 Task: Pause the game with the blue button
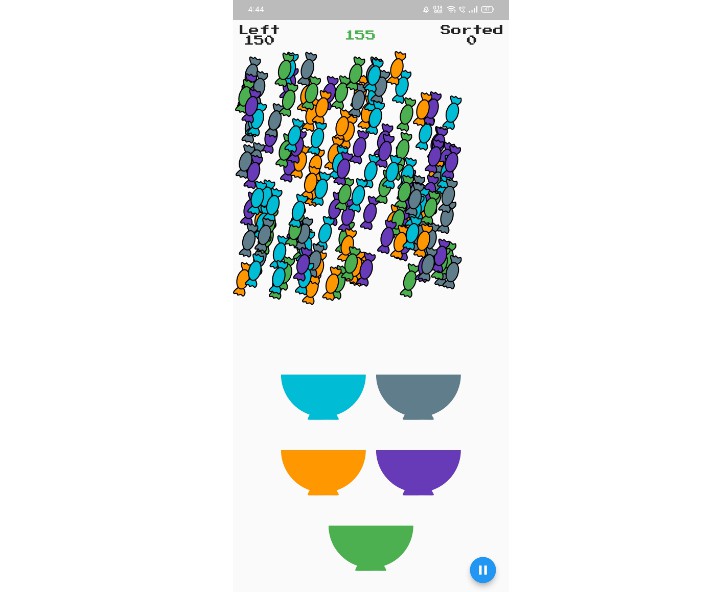click(x=483, y=570)
